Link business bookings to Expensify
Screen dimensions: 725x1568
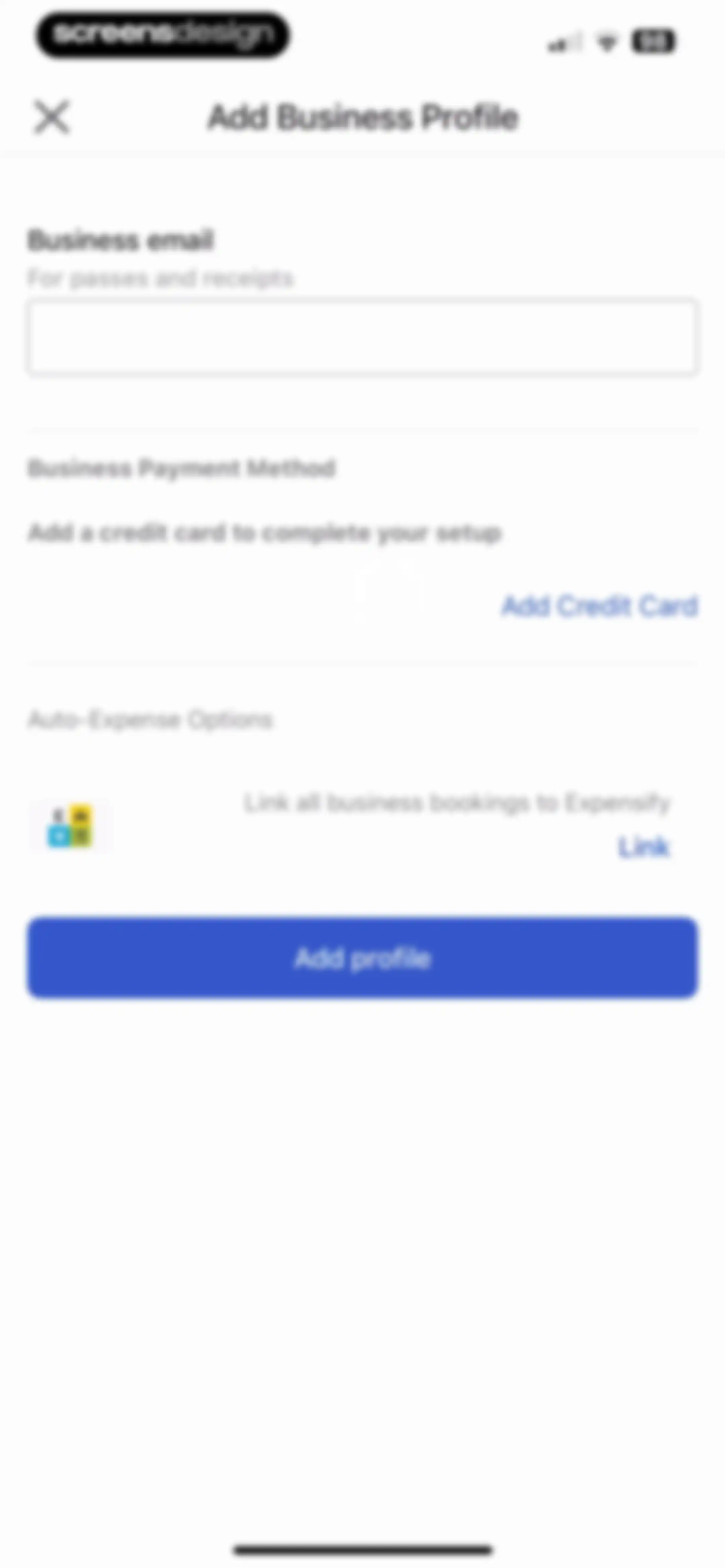click(x=643, y=847)
